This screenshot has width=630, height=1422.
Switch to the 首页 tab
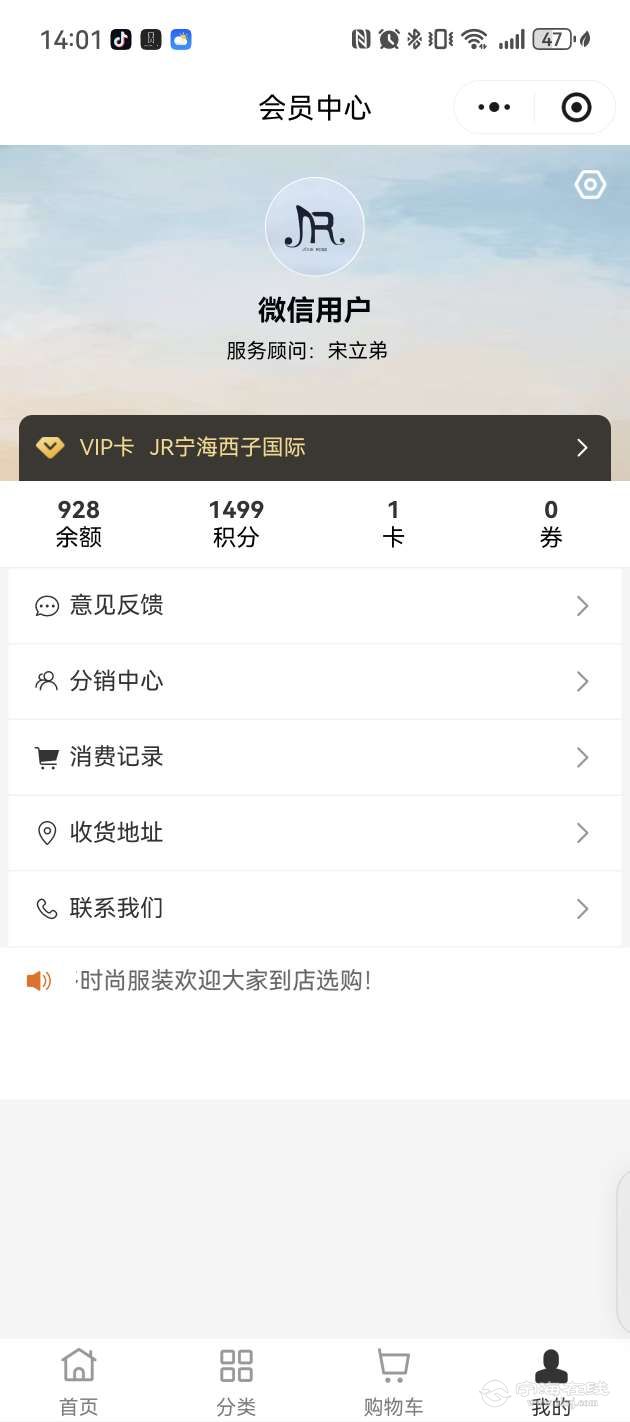79,1381
